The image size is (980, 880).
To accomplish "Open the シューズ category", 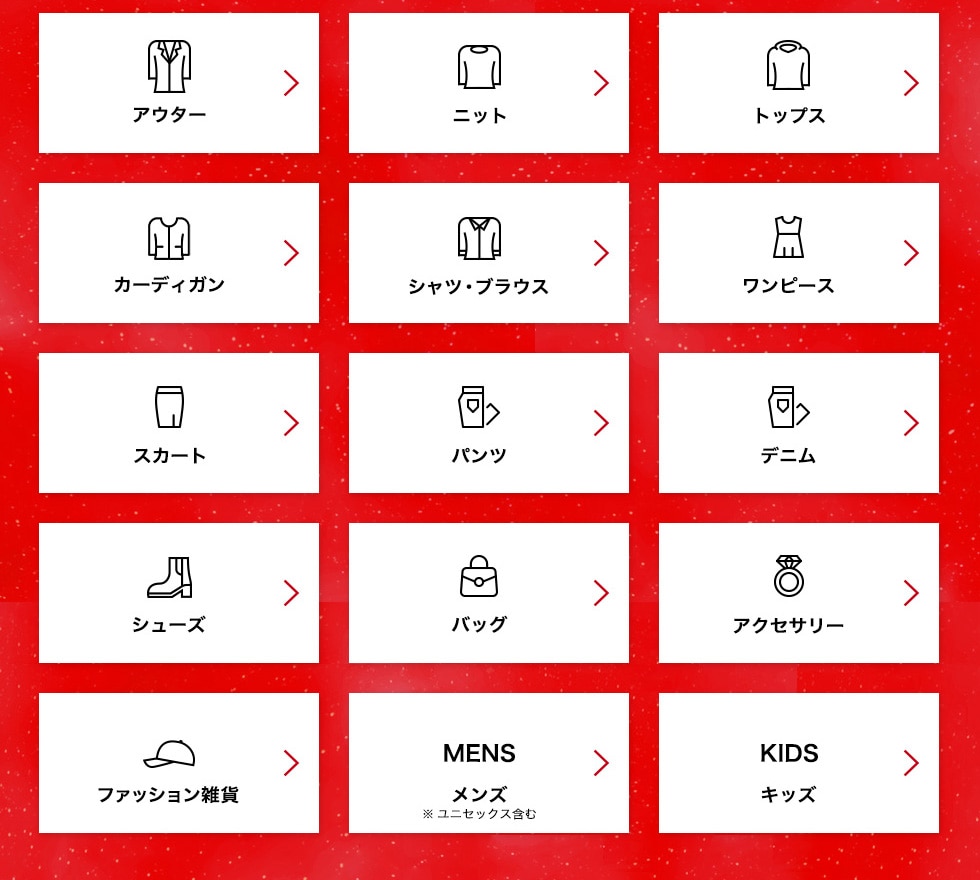I will click(178, 593).
